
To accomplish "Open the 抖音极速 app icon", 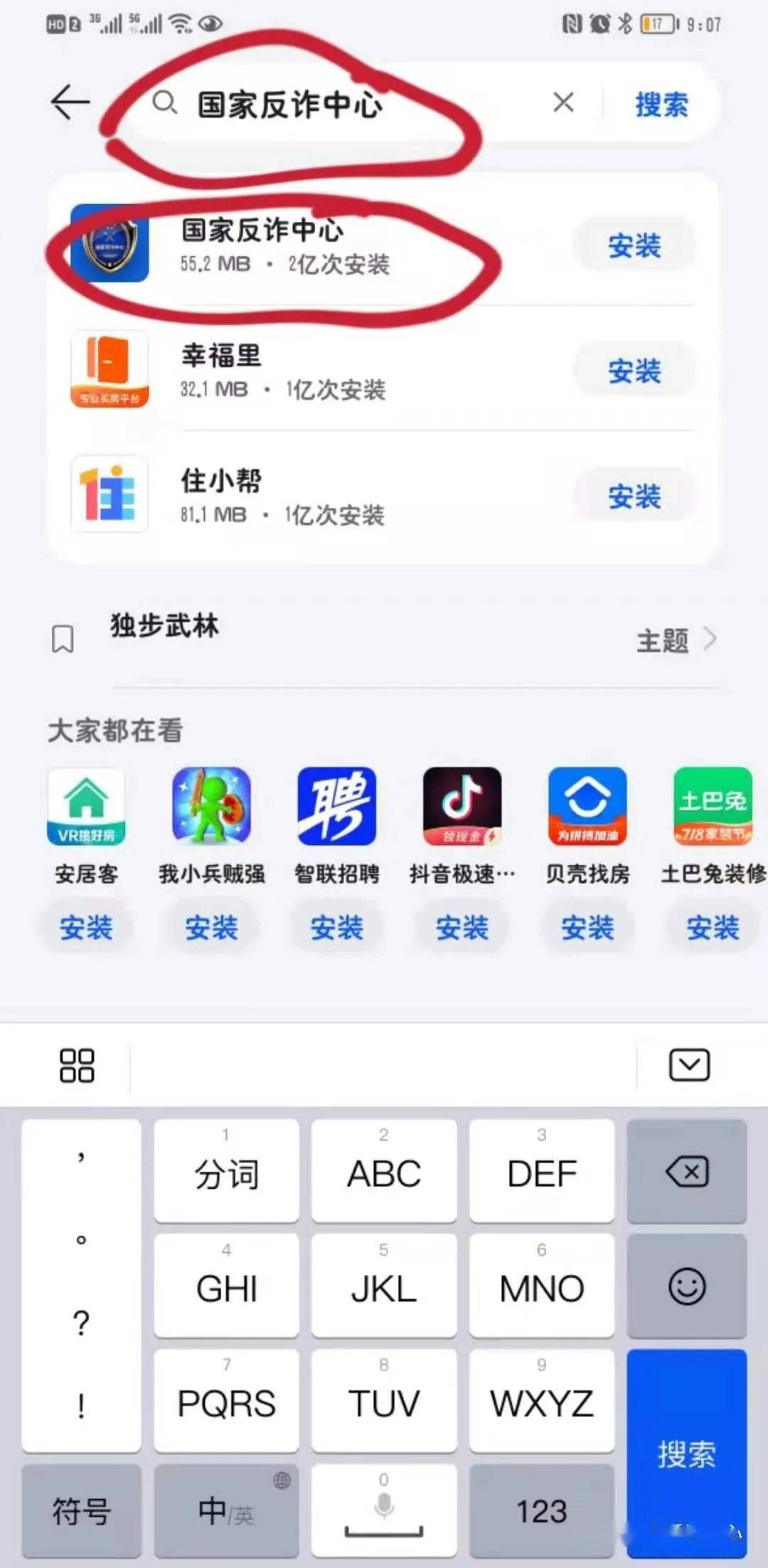I will pos(462,806).
